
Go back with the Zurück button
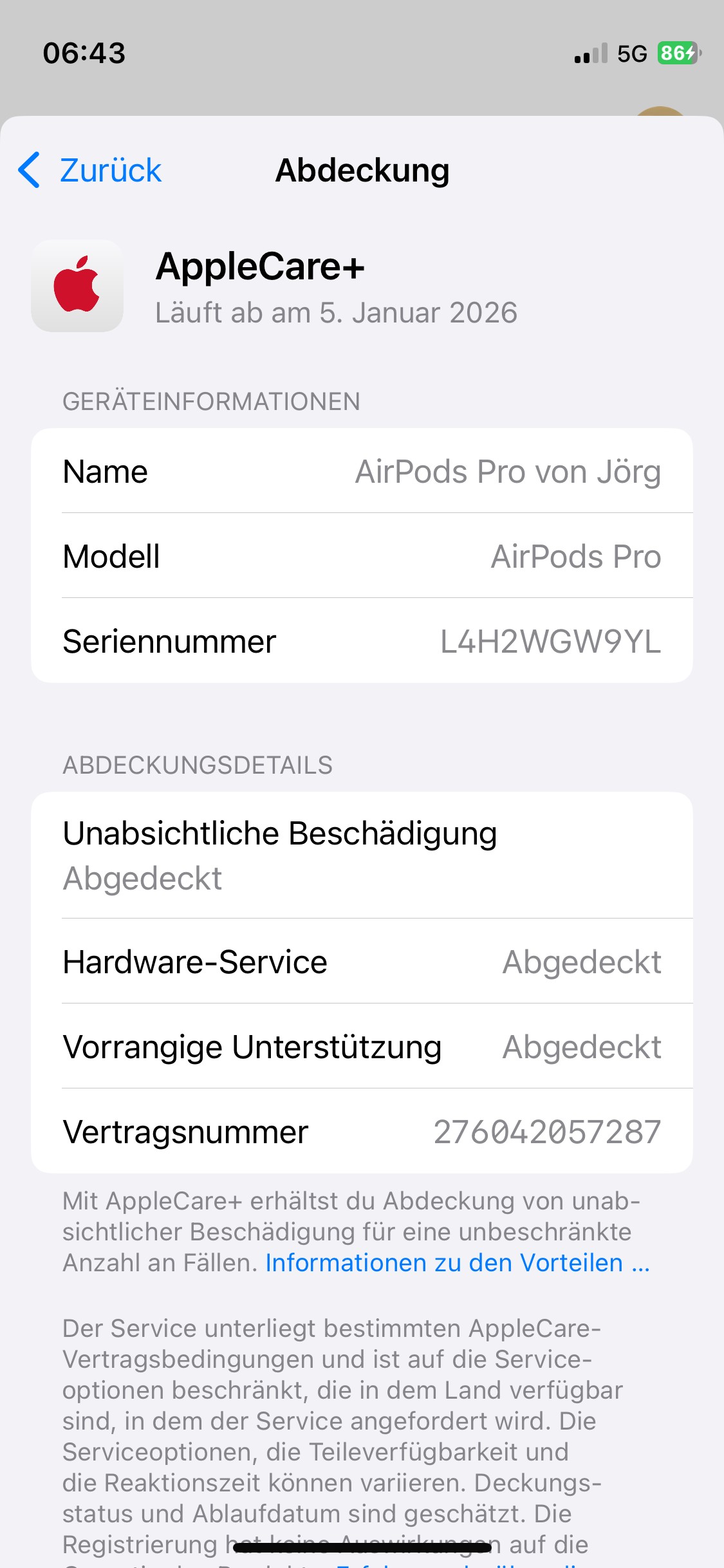pos(90,171)
